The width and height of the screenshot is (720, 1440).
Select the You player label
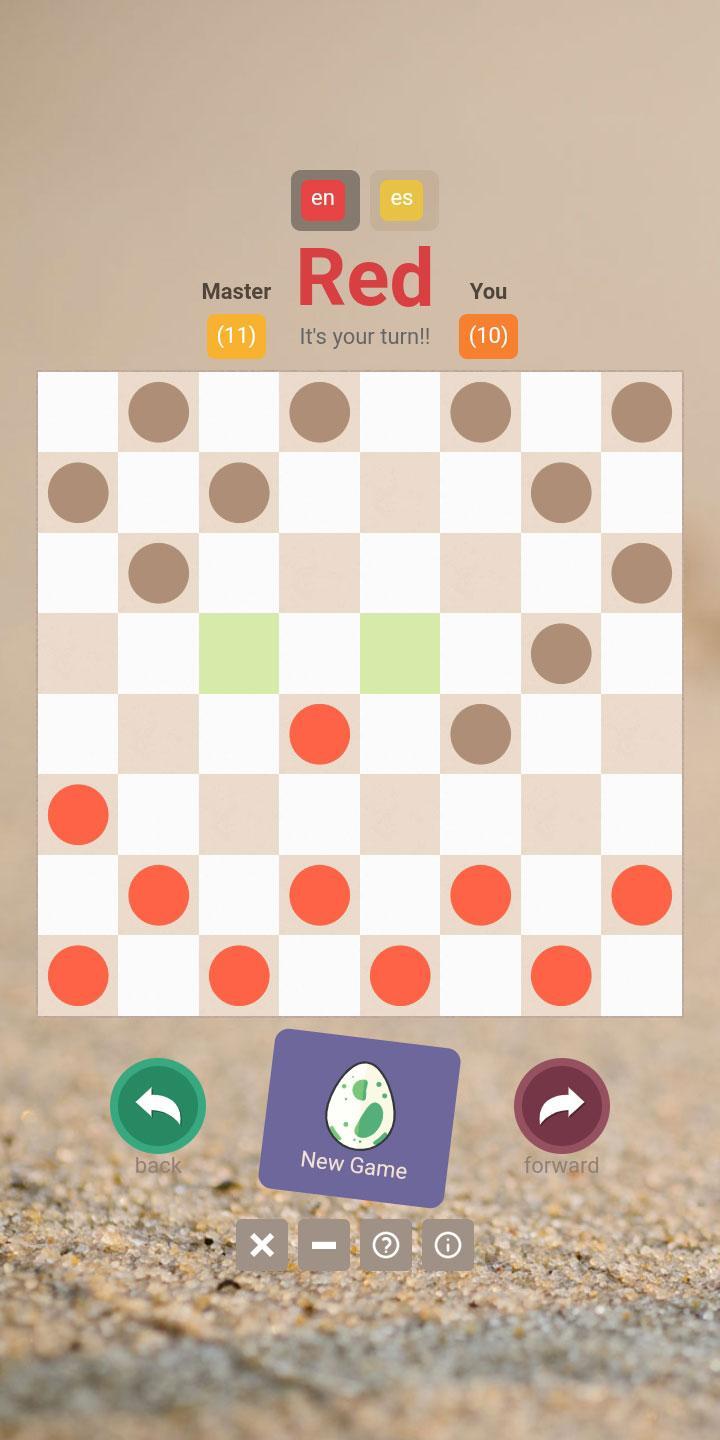[488, 291]
